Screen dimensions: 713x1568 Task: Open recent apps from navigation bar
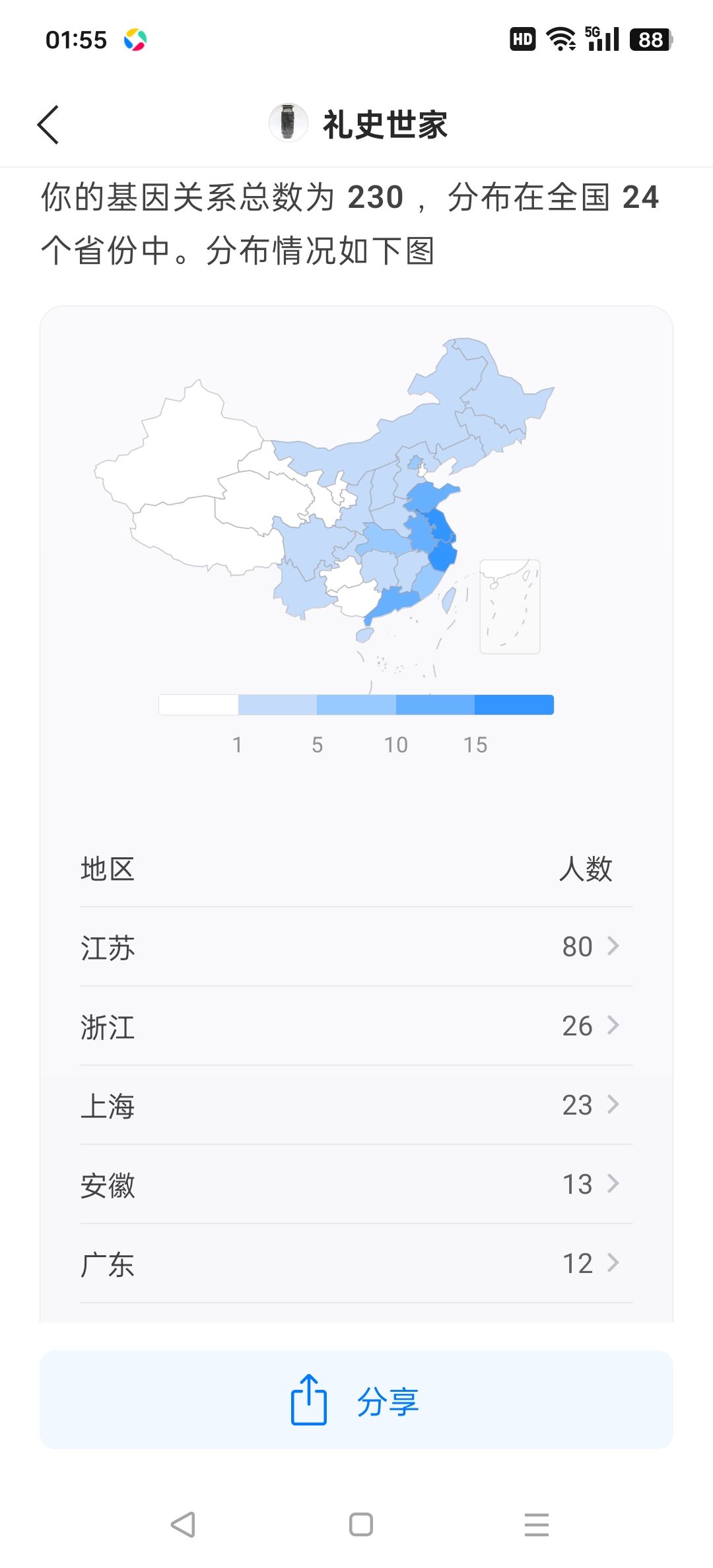(536, 1524)
